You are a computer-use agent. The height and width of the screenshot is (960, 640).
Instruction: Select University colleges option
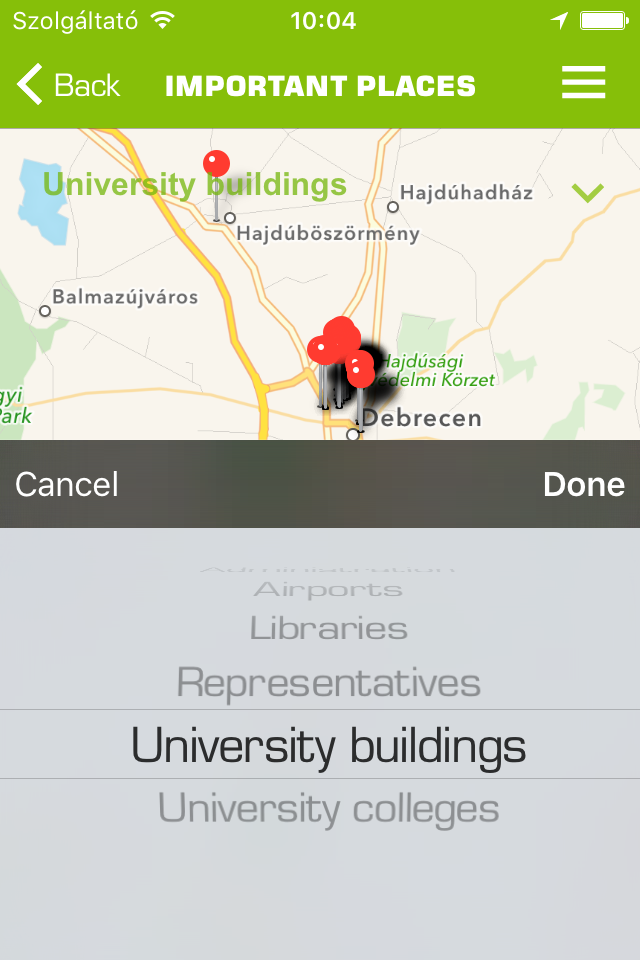(328, 808)
